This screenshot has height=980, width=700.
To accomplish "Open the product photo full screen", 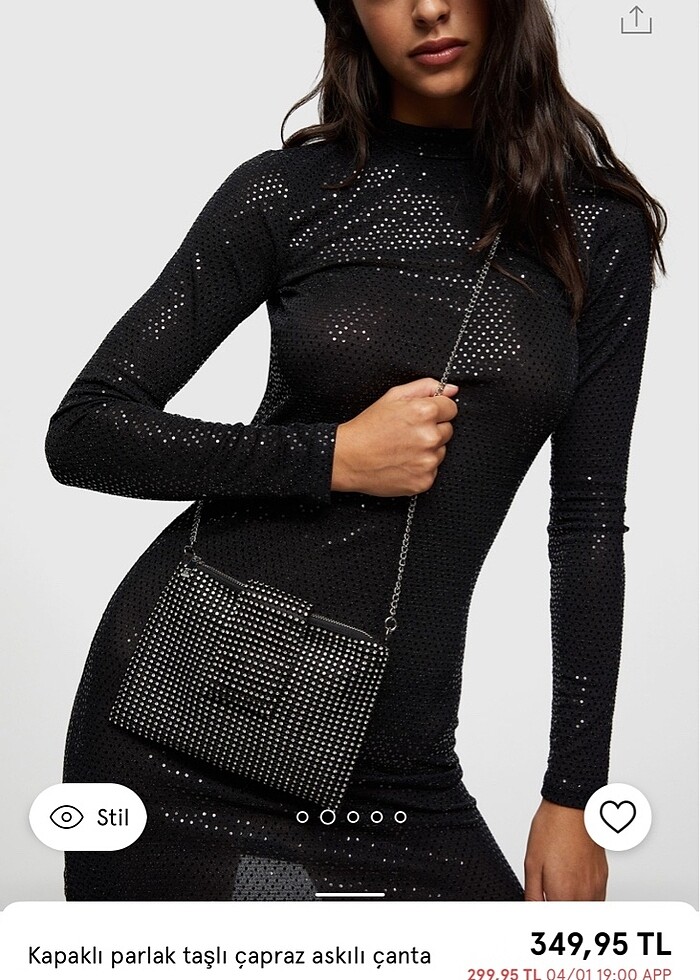I will tap(350, 450).
